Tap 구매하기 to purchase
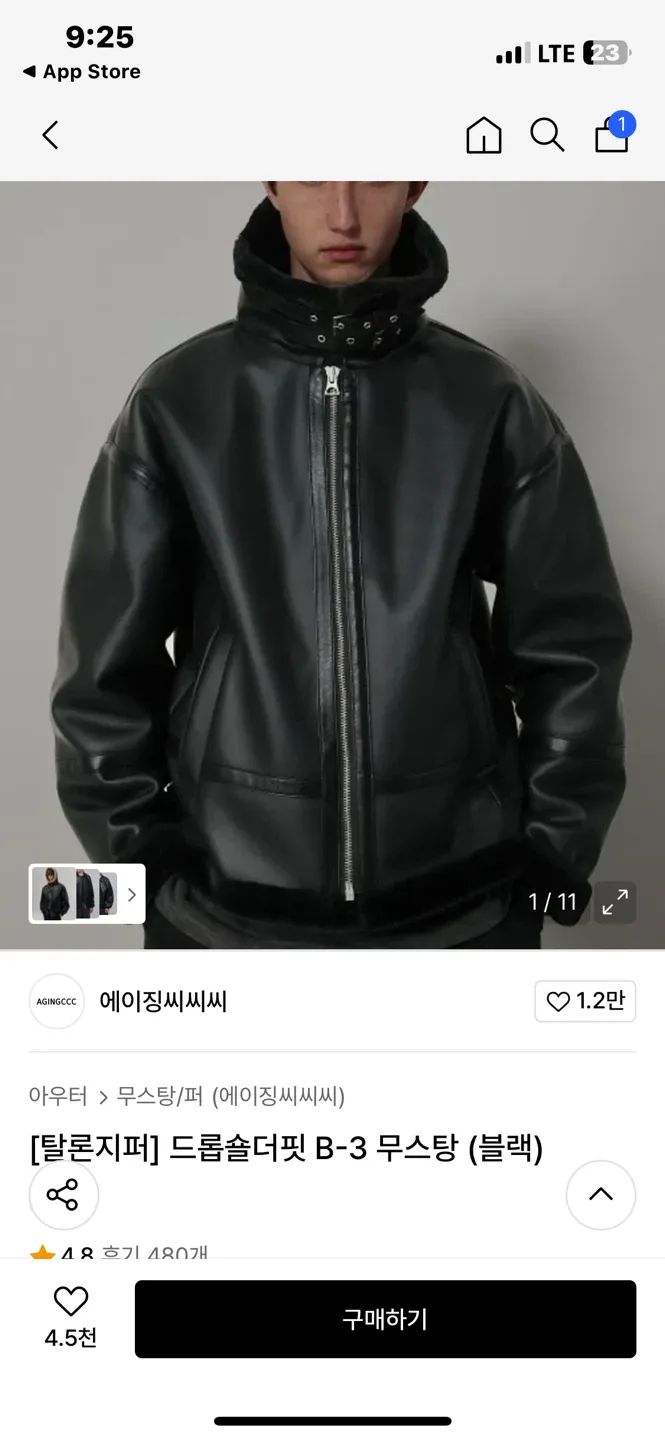Viewport: 665px width, 1440px height. 385,1319
